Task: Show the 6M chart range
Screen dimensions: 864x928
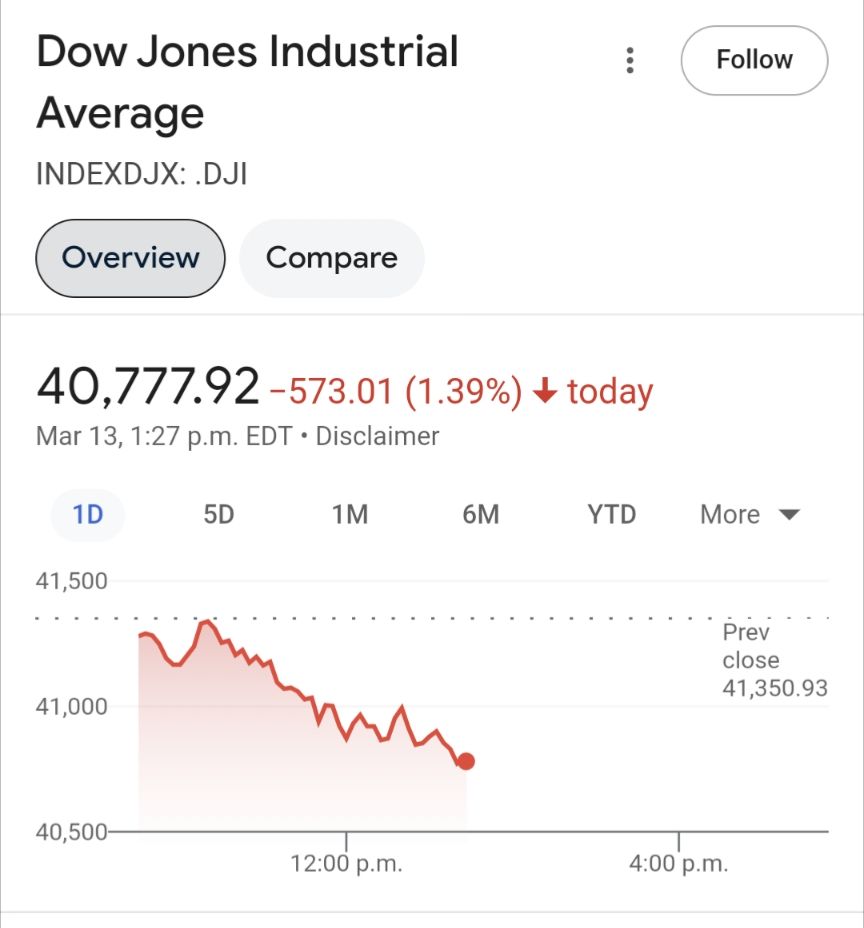Action: pos(479,514)
